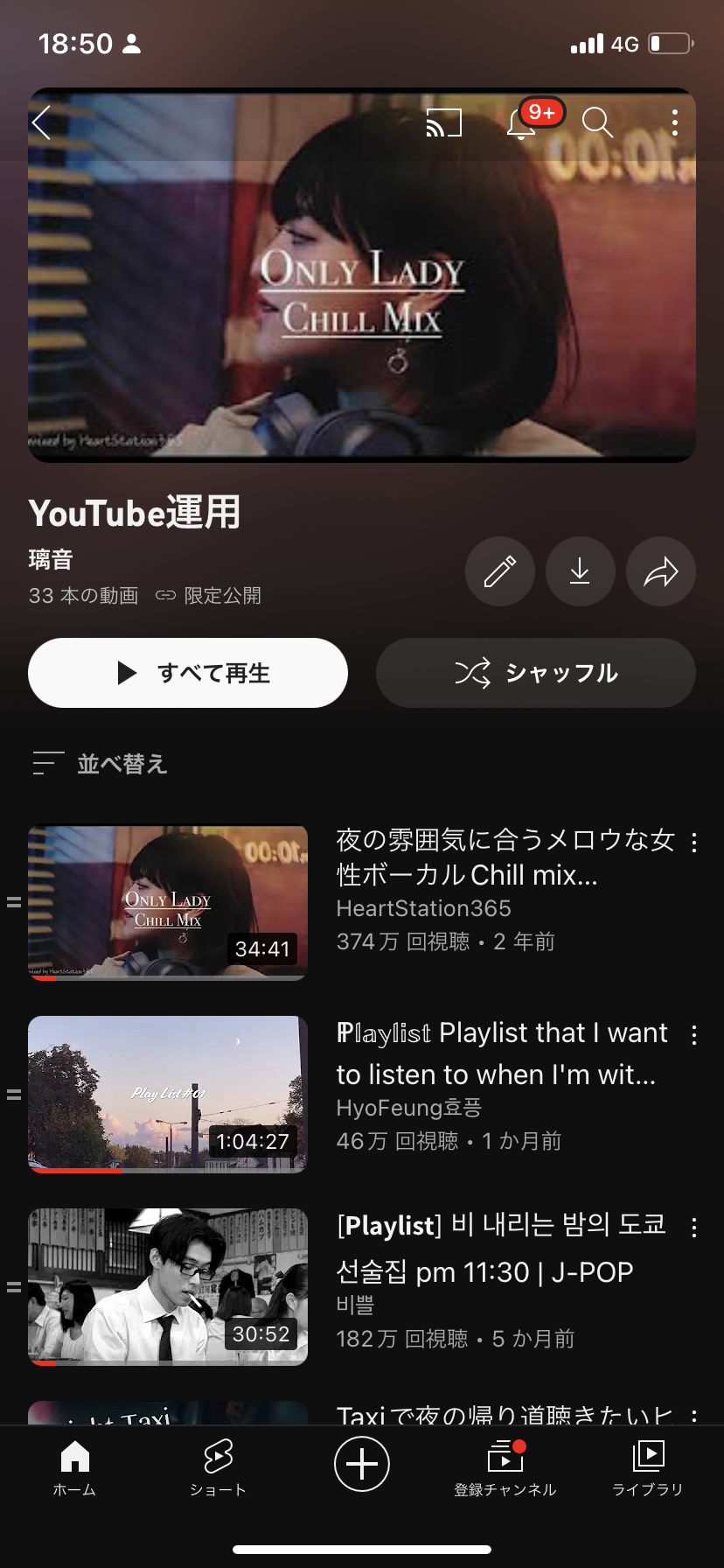
Task: Open the top overflow menu
Action: pyautogui.click(x=674, y=122)
